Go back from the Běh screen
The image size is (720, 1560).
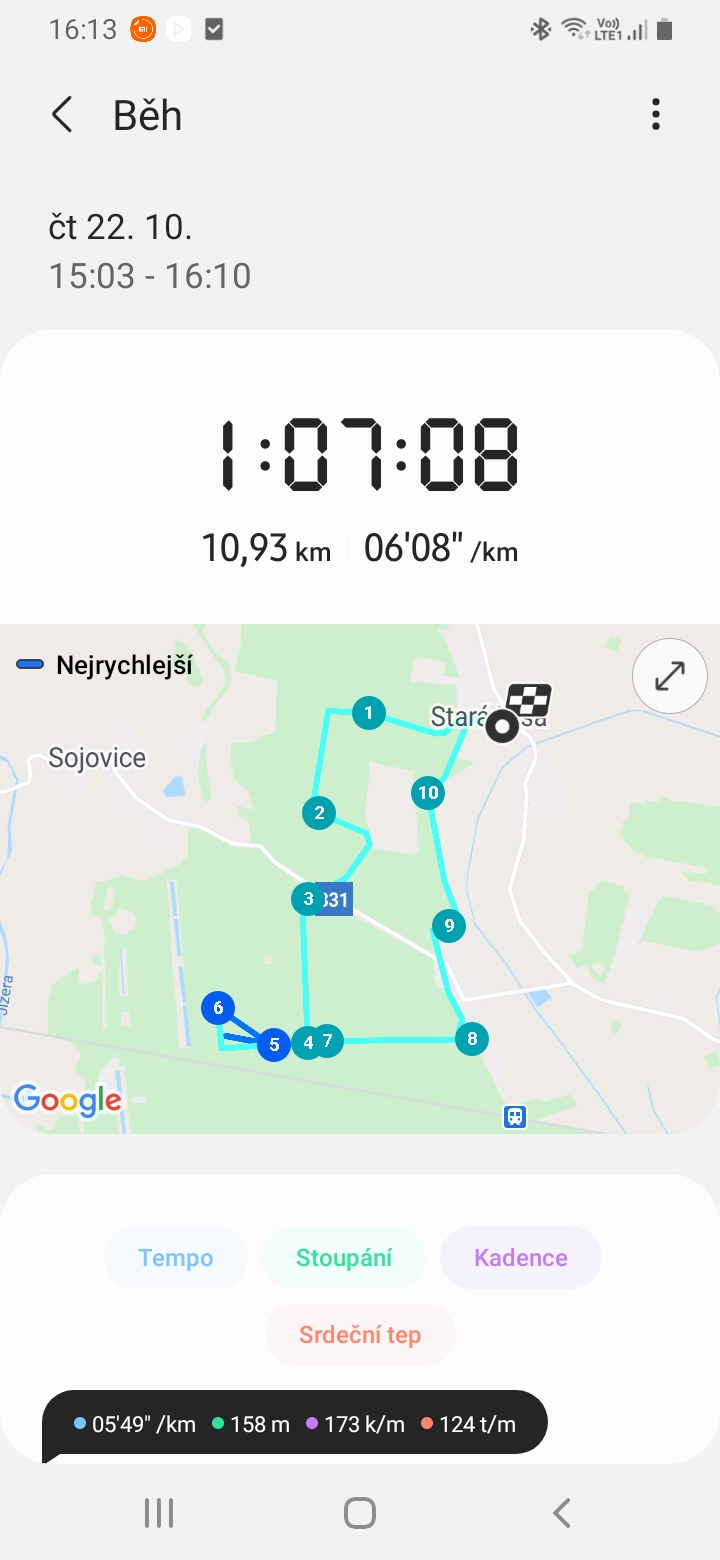click(x=62, y=115)
